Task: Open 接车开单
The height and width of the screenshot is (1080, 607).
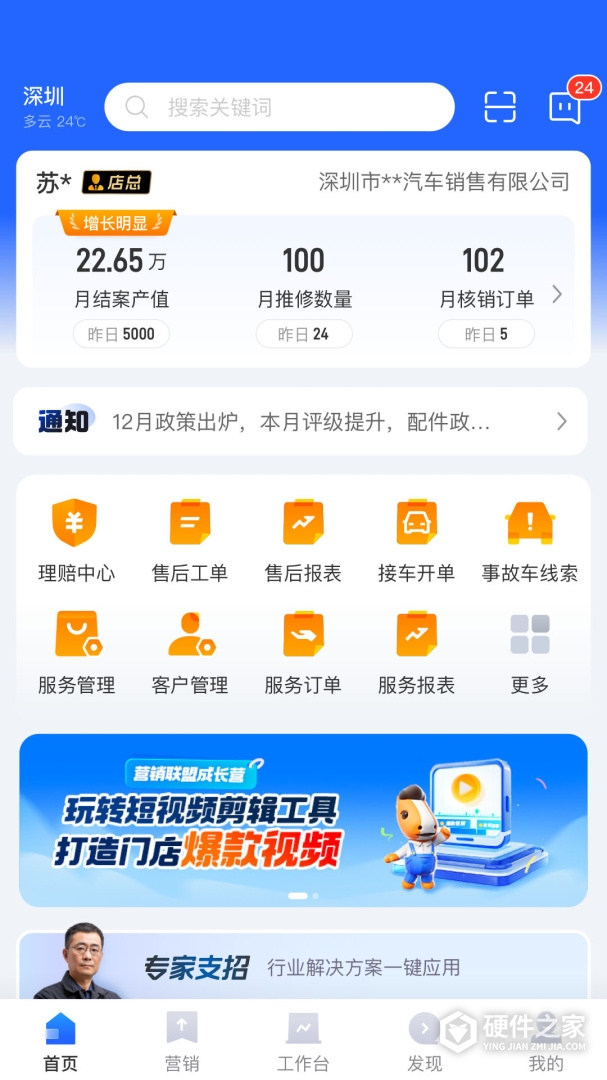Action: pos(416,540)
